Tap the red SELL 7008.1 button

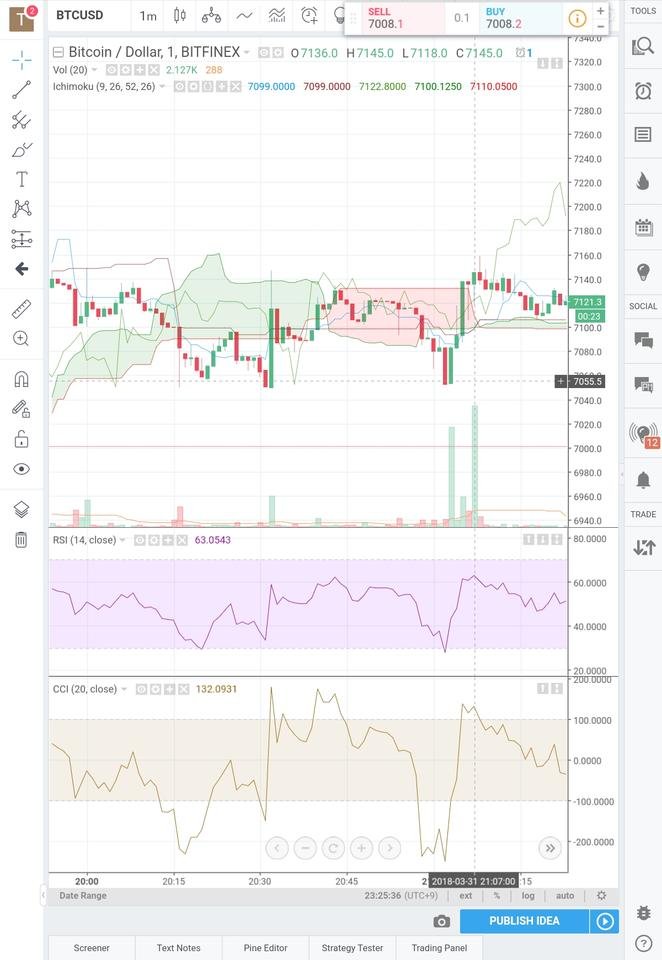click(x=395, y=17)
